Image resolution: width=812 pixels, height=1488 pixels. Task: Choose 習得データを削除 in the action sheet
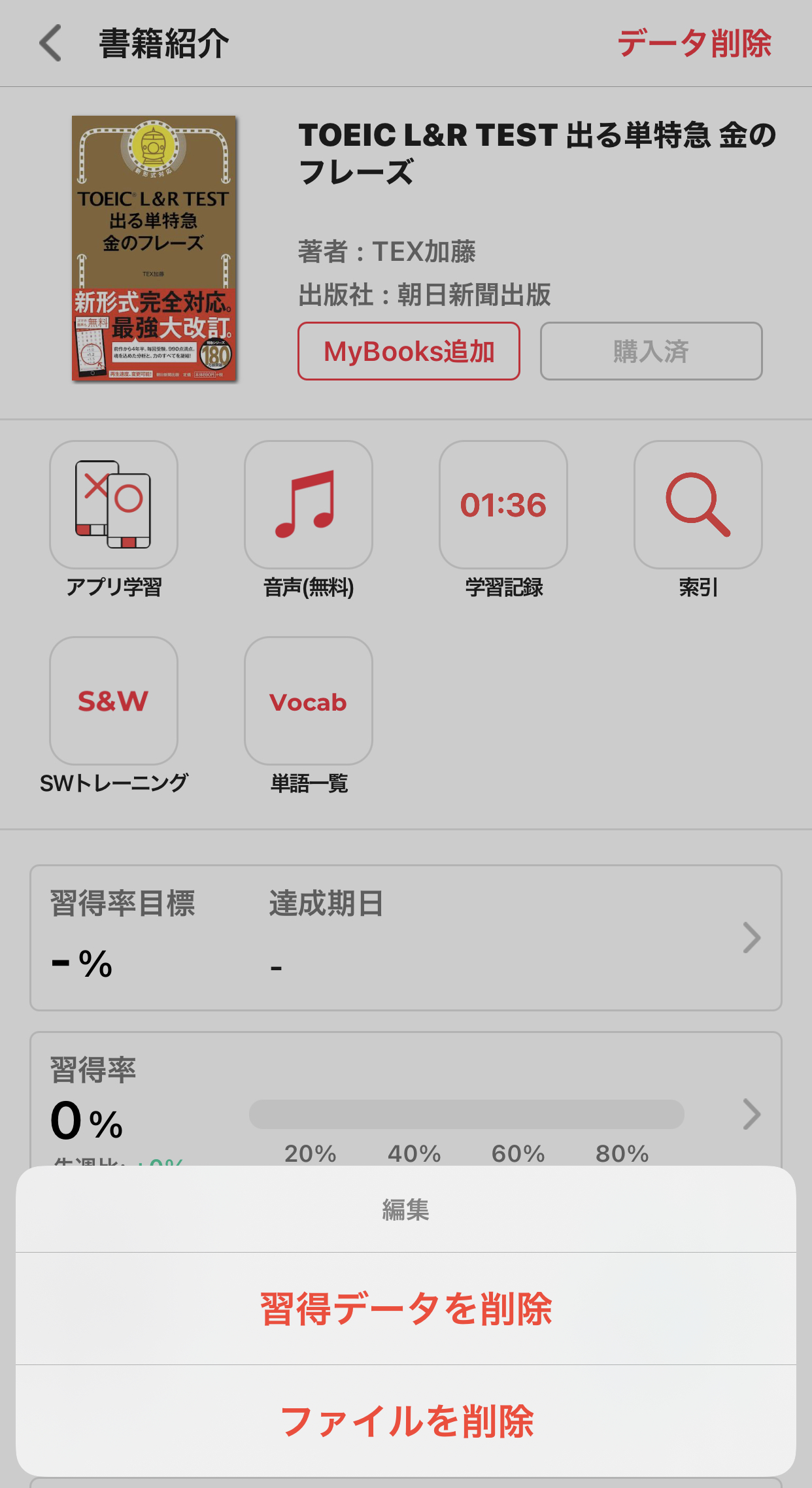point(406,1309)
